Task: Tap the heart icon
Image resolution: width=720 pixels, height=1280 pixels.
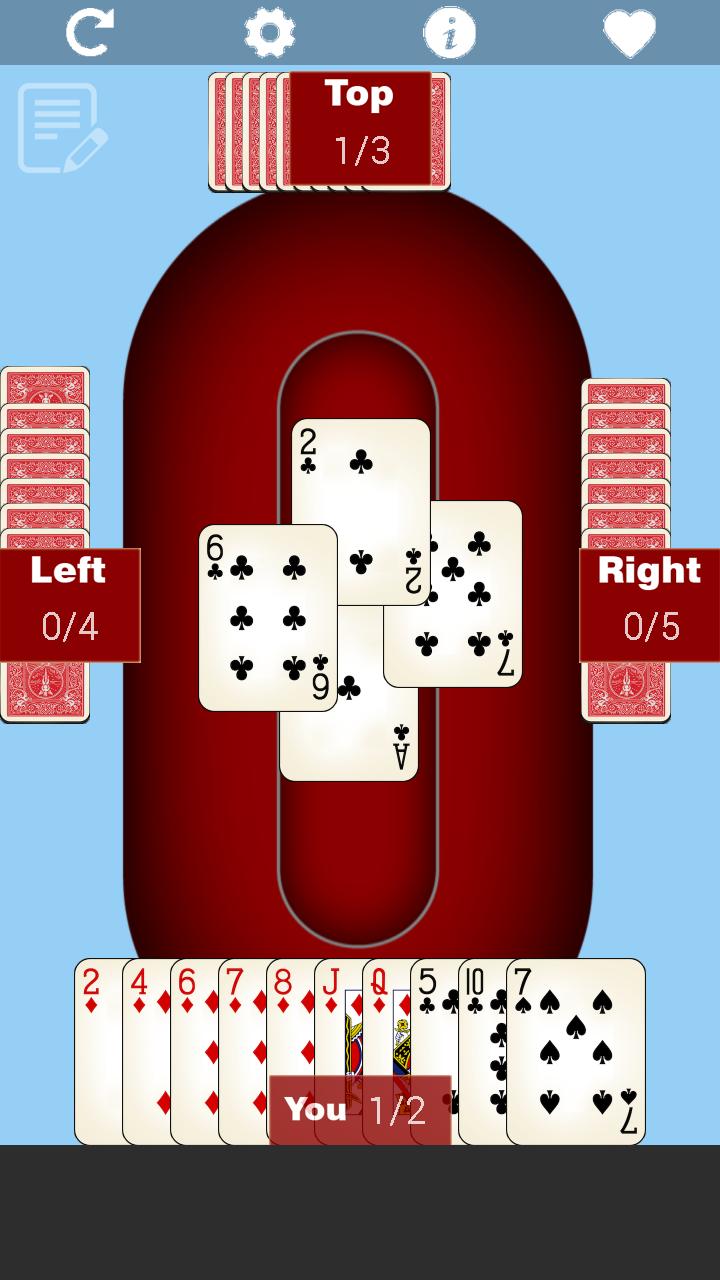Action: 629,33
